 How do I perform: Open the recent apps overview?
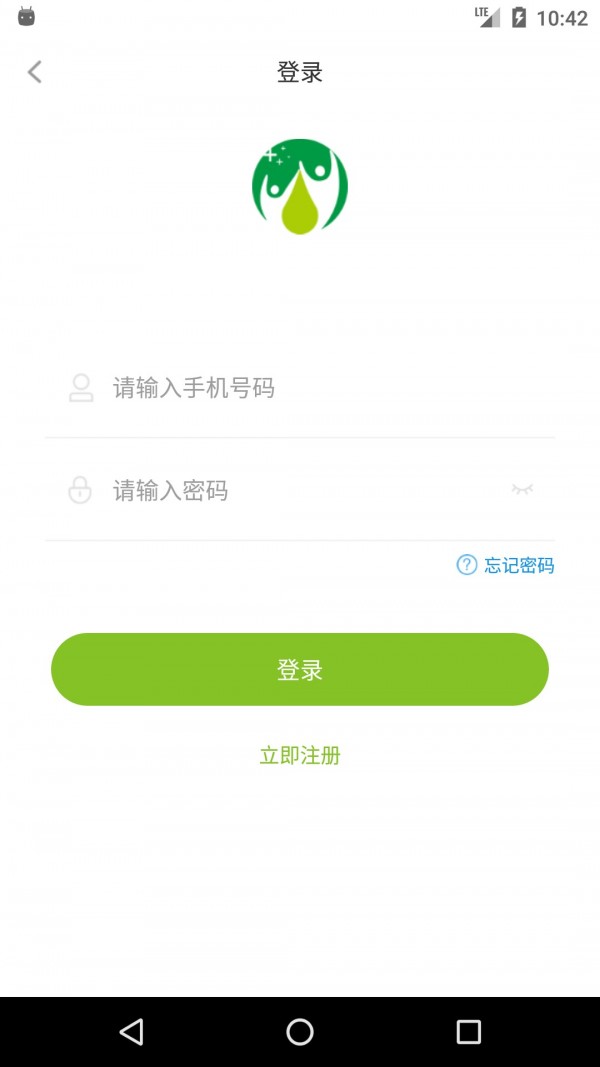pos(468,1032)
